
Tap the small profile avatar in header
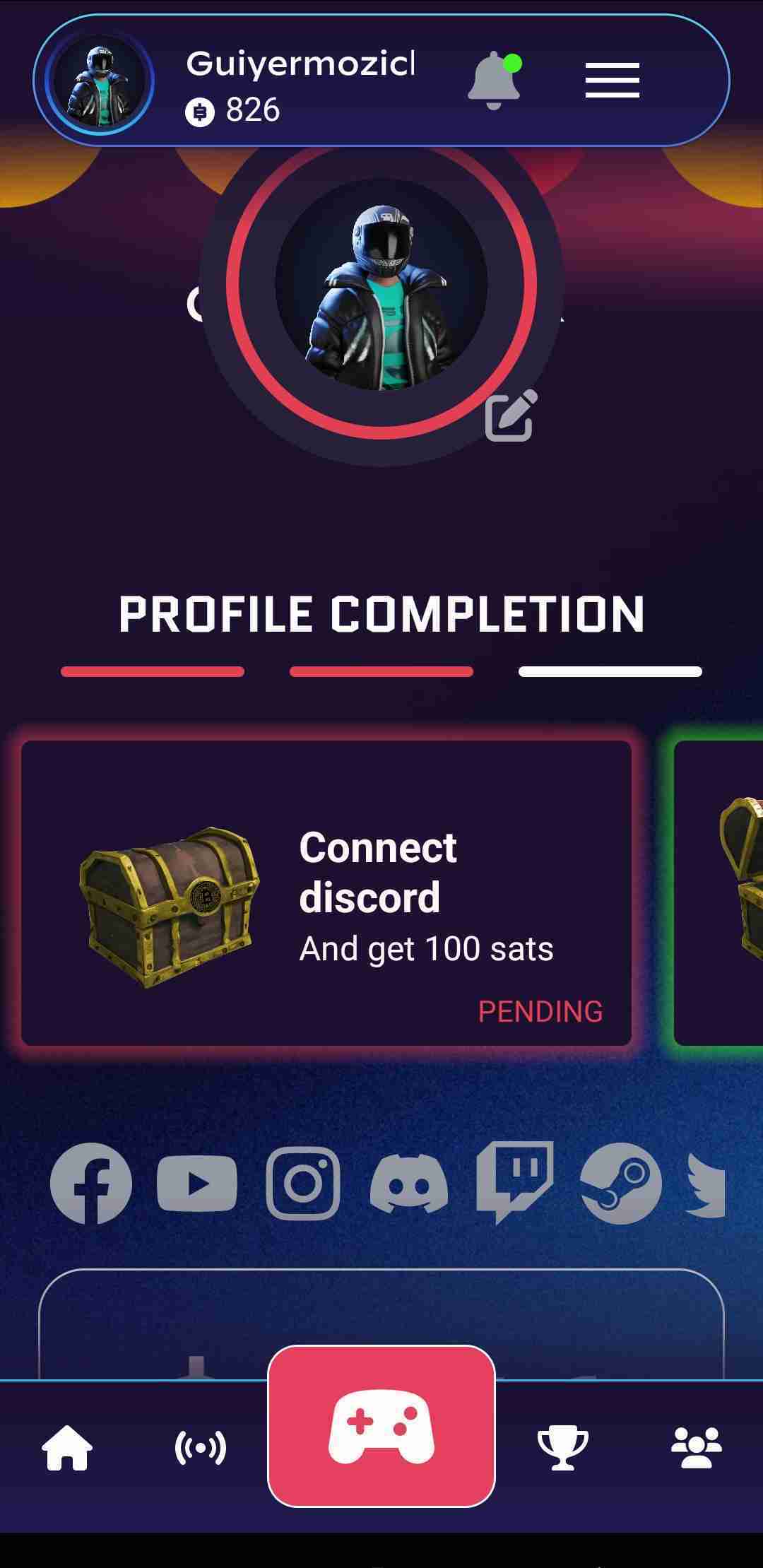point(100,82)
